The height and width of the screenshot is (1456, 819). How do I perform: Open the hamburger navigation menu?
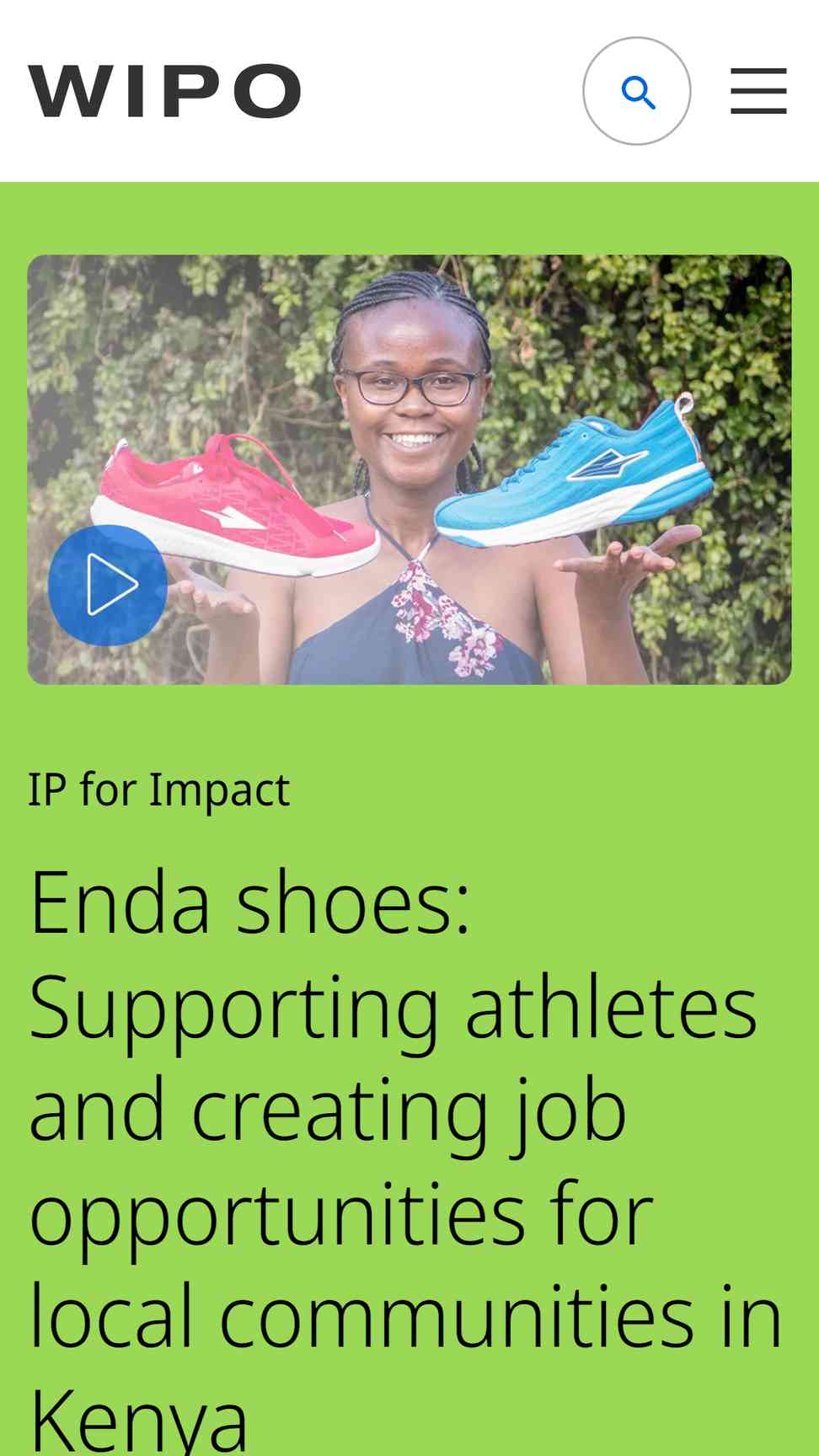[x=758, y=91]
